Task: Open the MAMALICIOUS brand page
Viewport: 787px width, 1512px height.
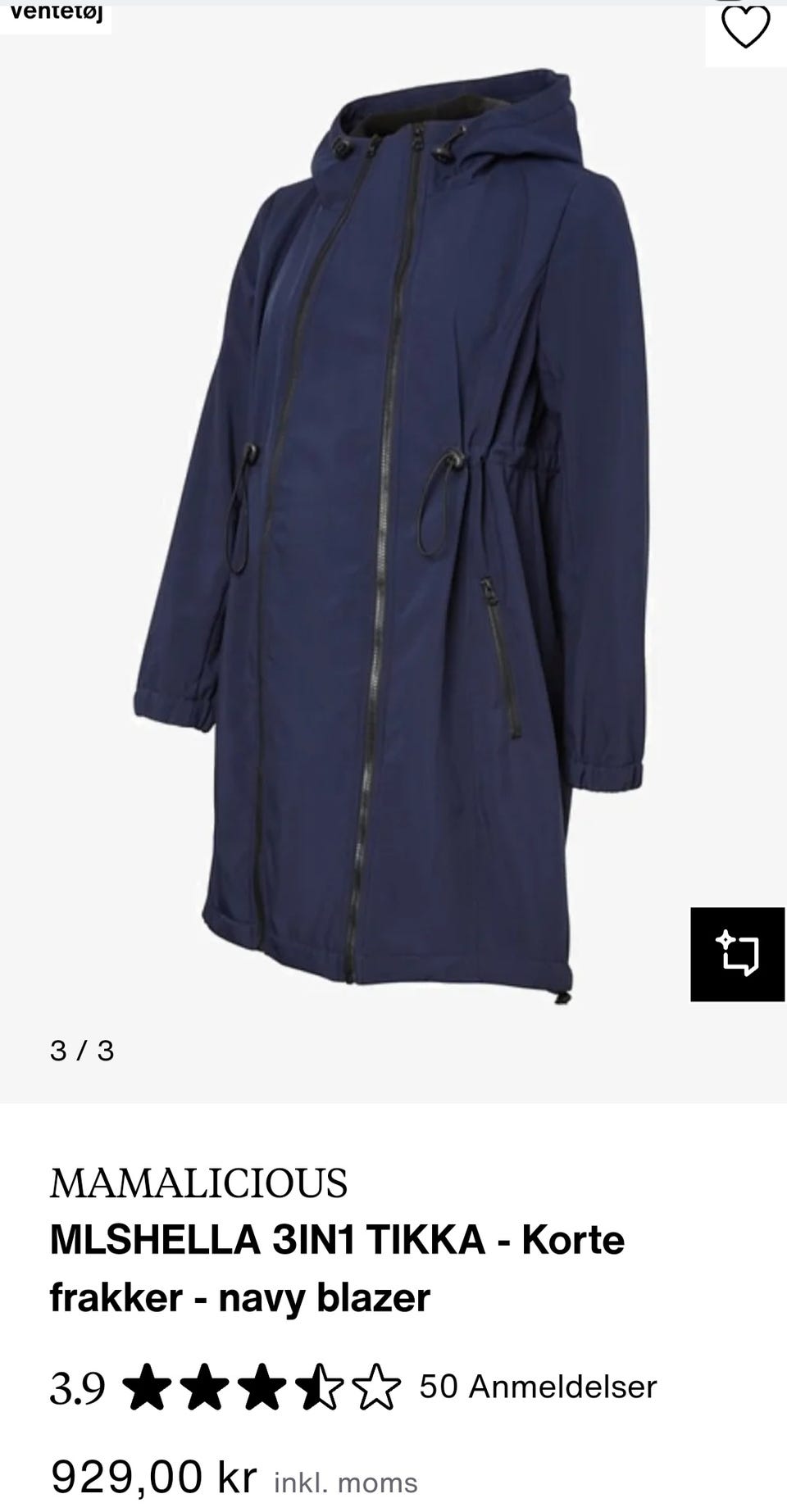Action: point(198,1183)
